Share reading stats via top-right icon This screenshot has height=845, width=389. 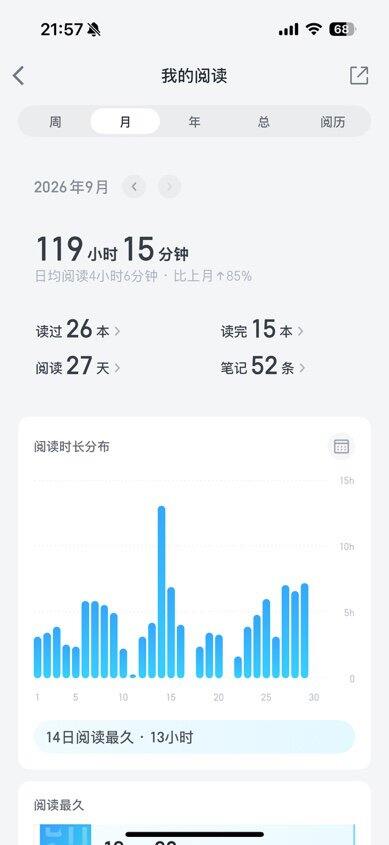359,75
